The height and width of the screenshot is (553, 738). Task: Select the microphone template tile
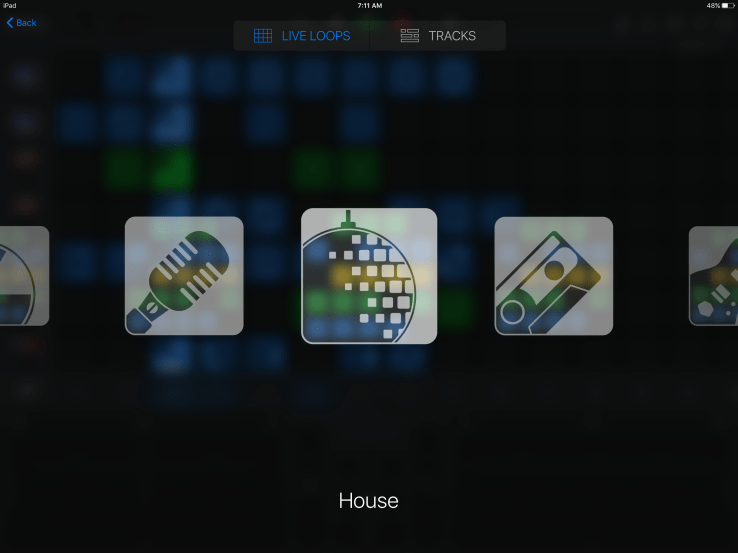click(184, 276)
